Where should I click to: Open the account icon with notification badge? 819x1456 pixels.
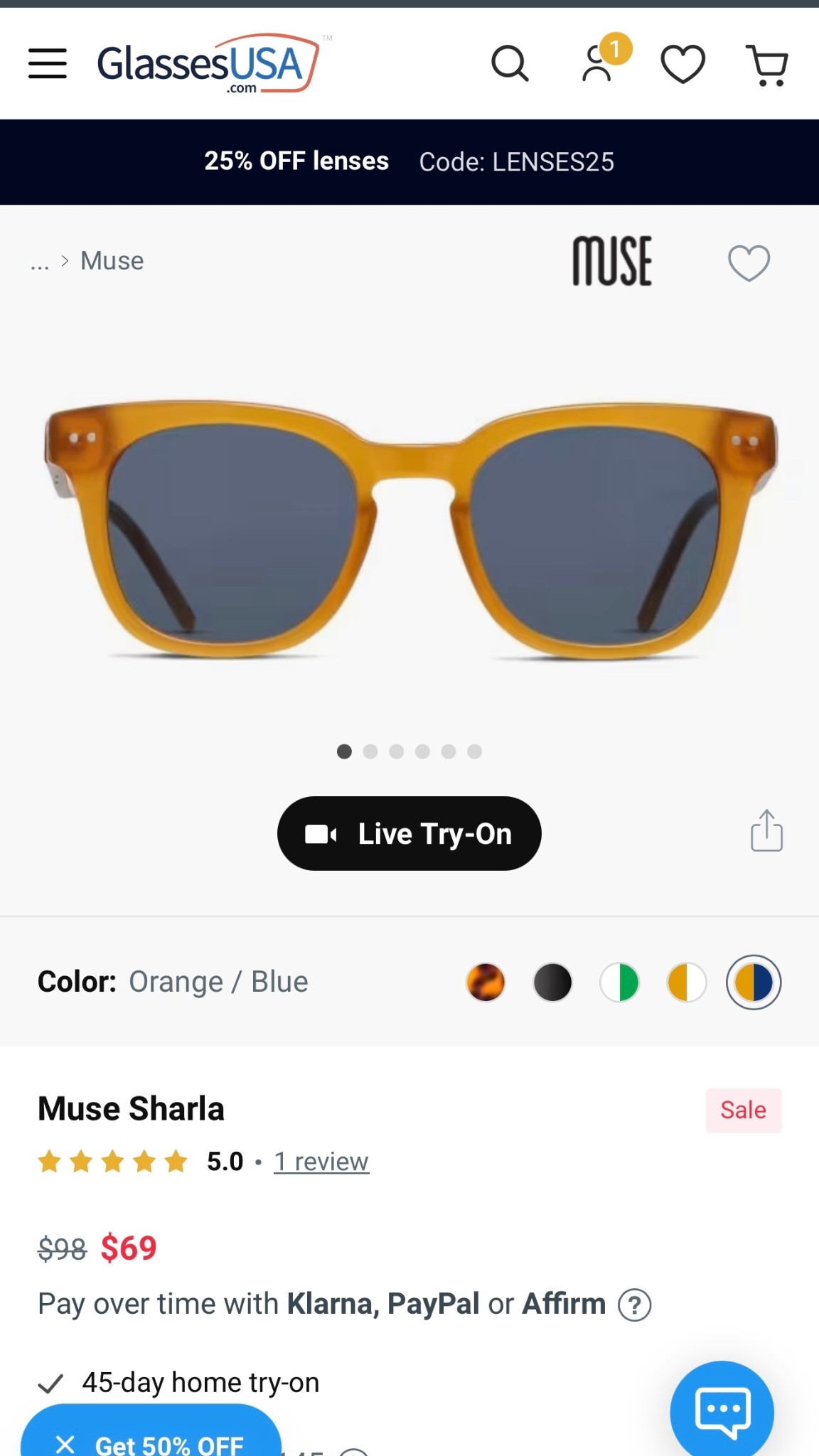(x=597, y=65)
